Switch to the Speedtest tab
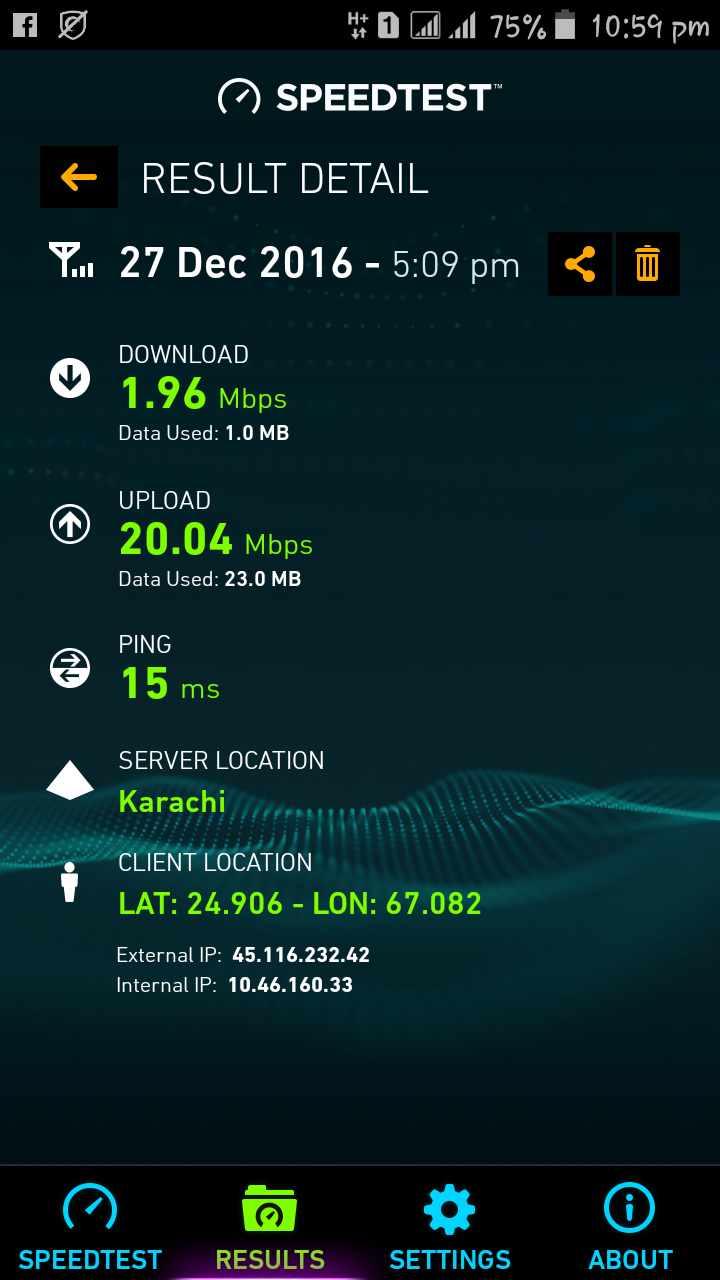This screenshot has height=1280, width=720. 90,1222
